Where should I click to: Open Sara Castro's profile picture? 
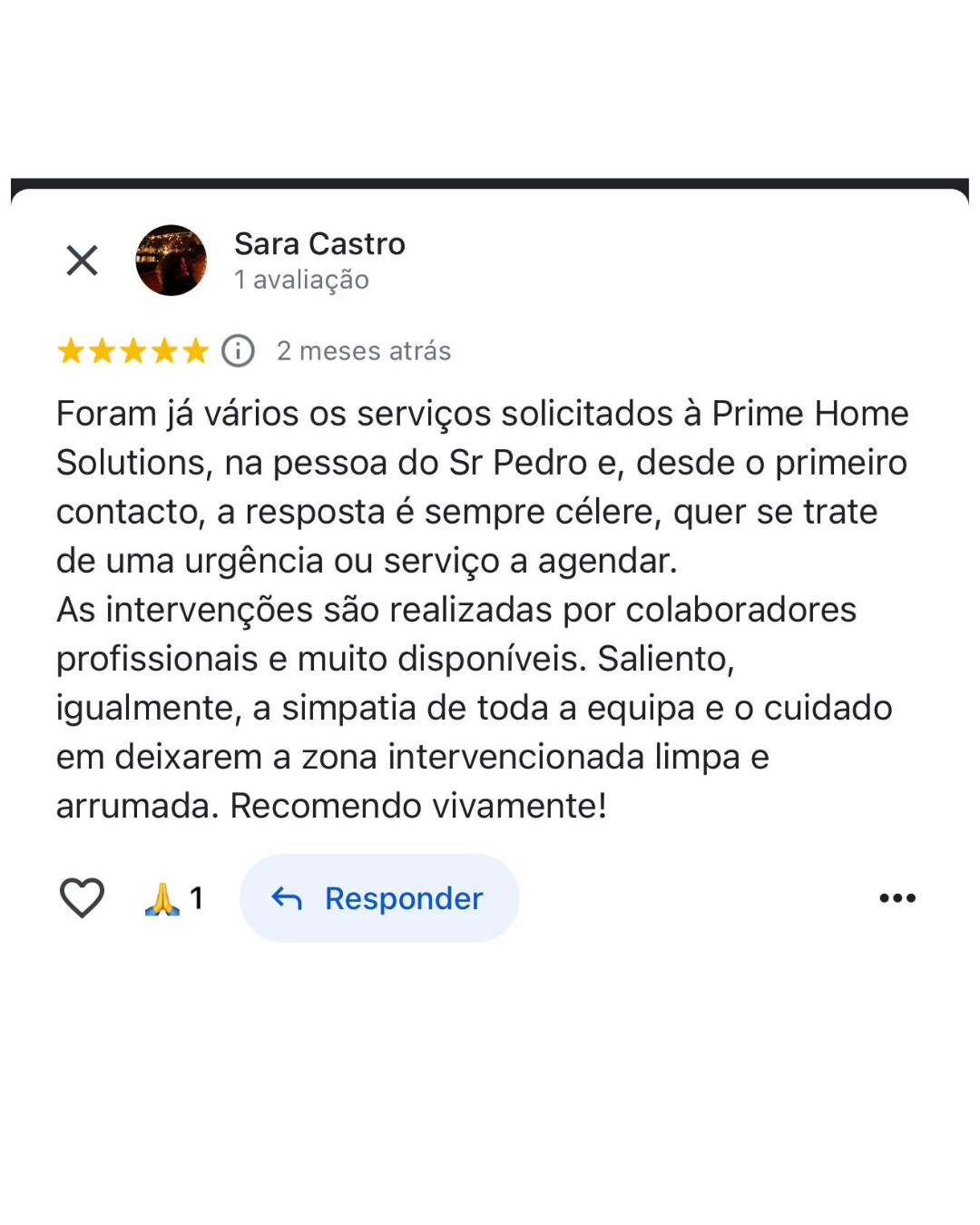pyautogui.click(x=171, y=260)
